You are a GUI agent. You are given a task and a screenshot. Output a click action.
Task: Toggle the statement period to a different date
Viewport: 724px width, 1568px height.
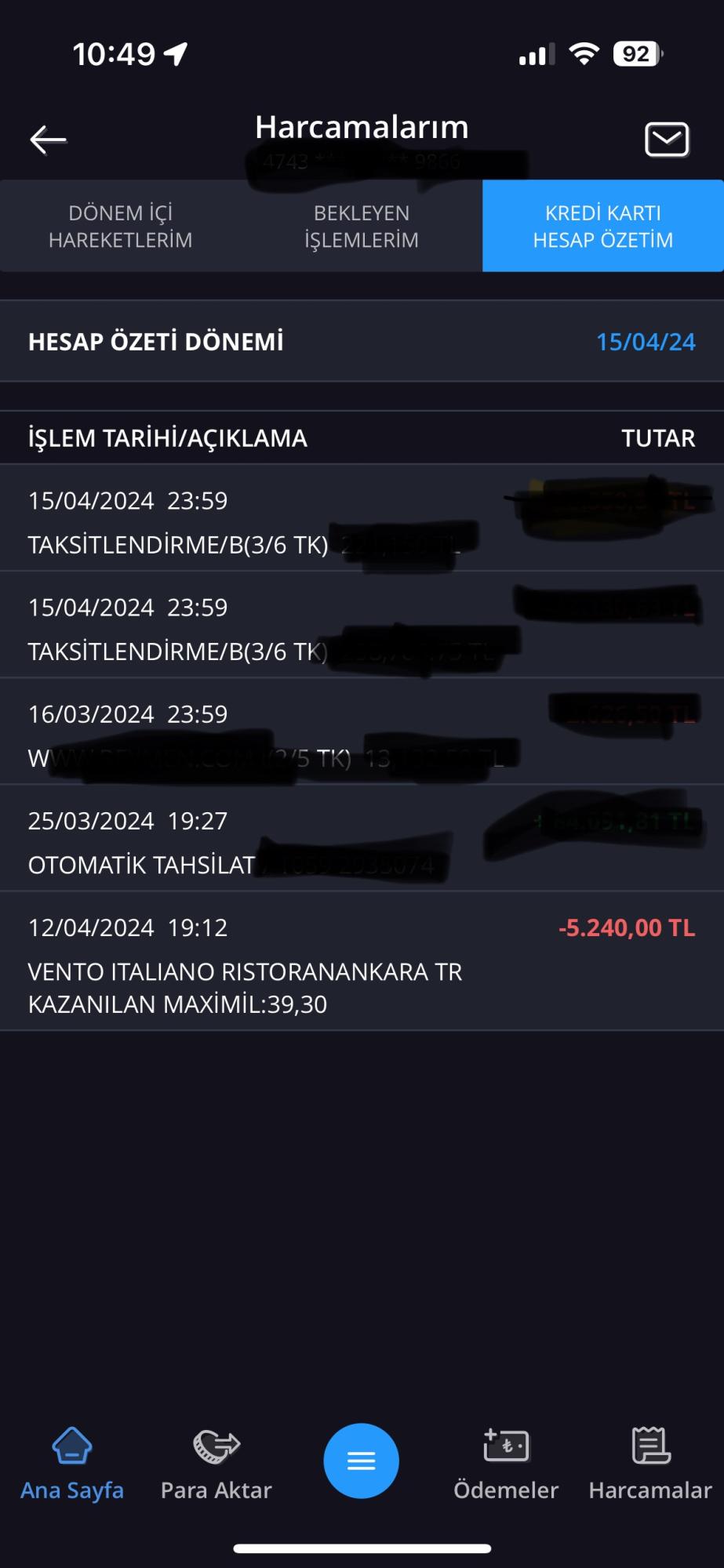(645, 342)
